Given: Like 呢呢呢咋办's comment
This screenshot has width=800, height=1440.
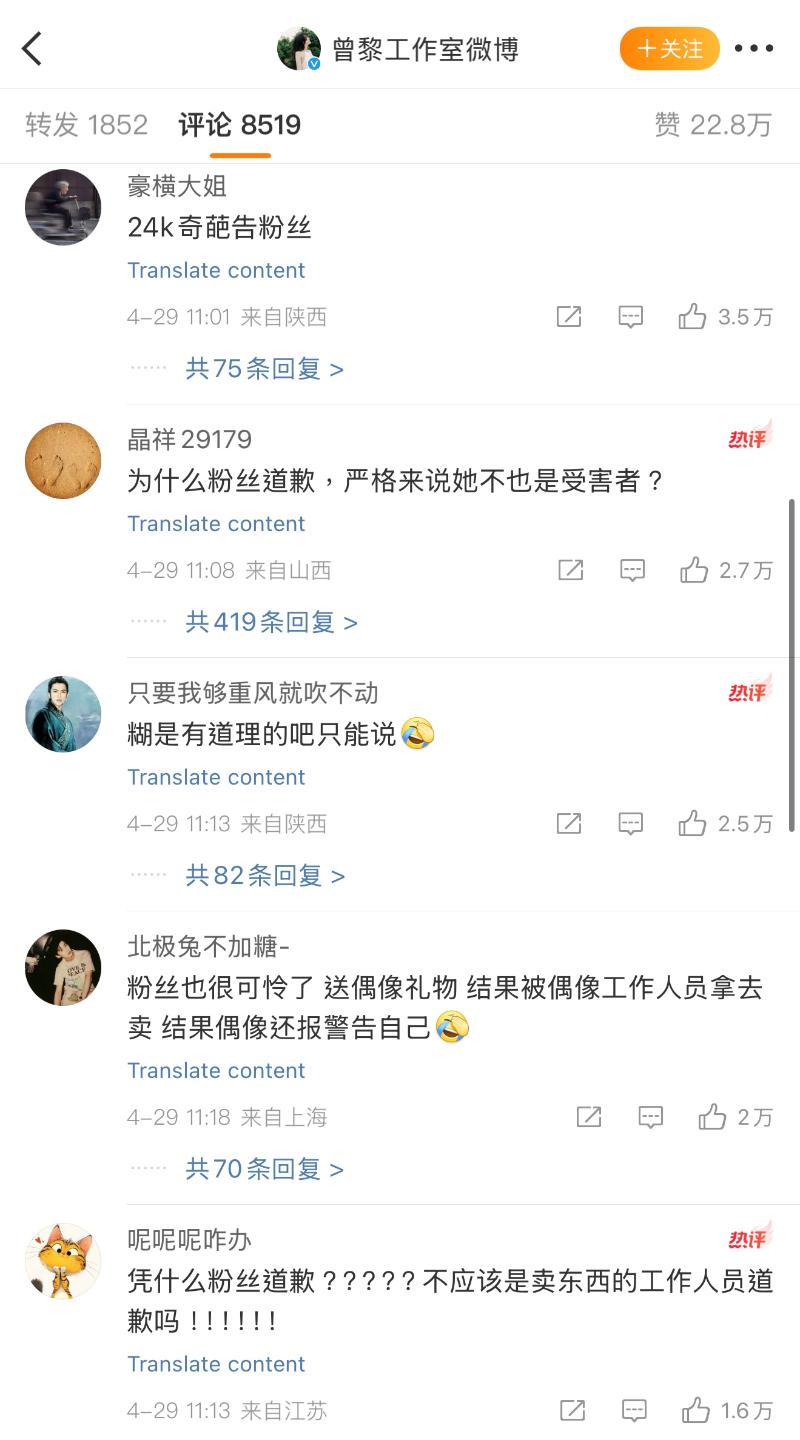Looking at the screenshot, I should click(x=695, y=1411).
